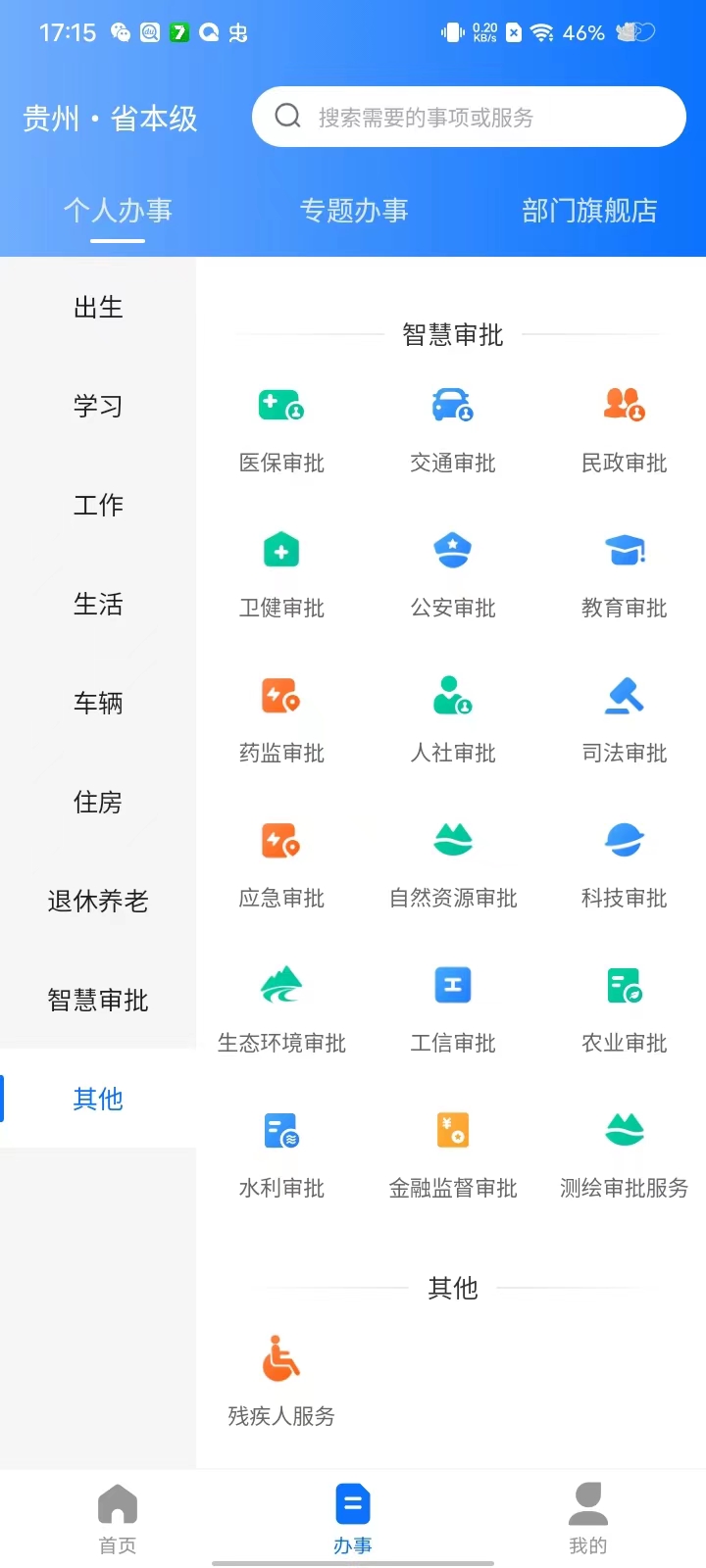The height and width of the screenshot is (1568, 706).
Task: Tap the search box for services
Action: 469,118
